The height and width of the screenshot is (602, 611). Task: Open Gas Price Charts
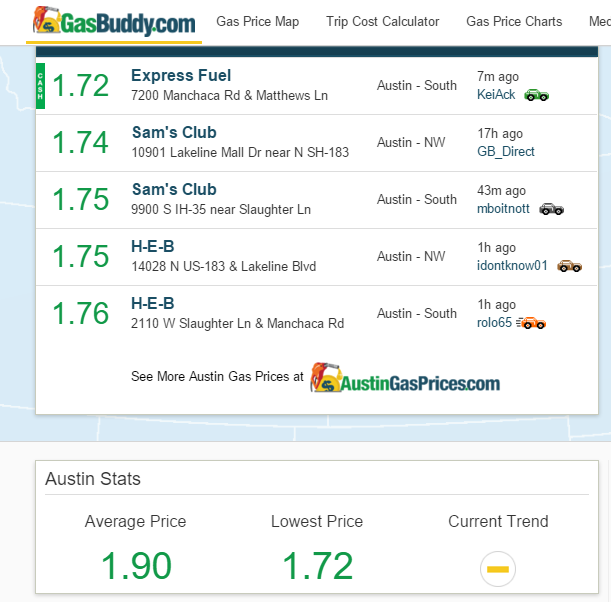pos(514,21)
